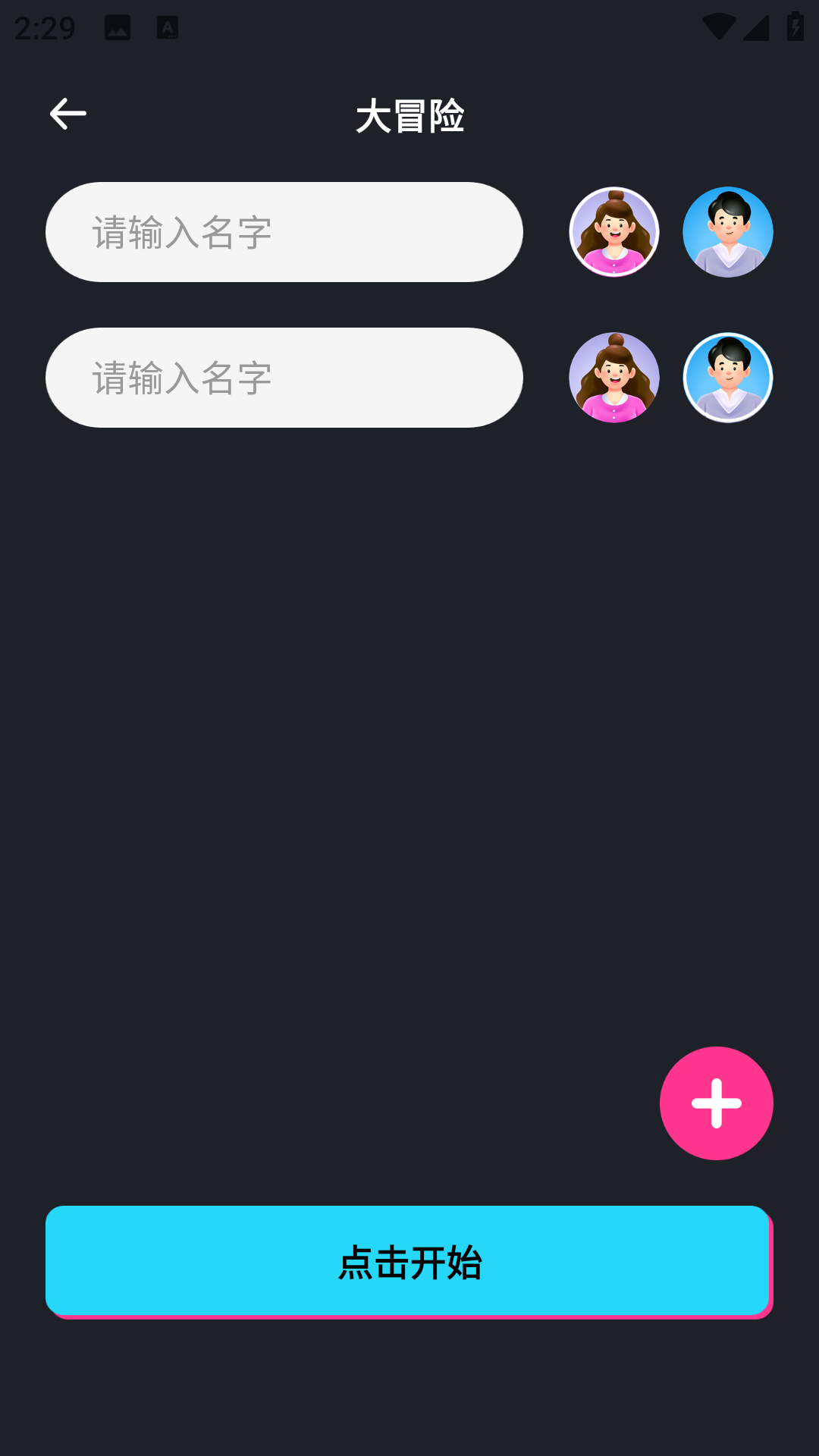
Task: Tap the 2:29 clock in the status bar
Action: coord(43,25)
